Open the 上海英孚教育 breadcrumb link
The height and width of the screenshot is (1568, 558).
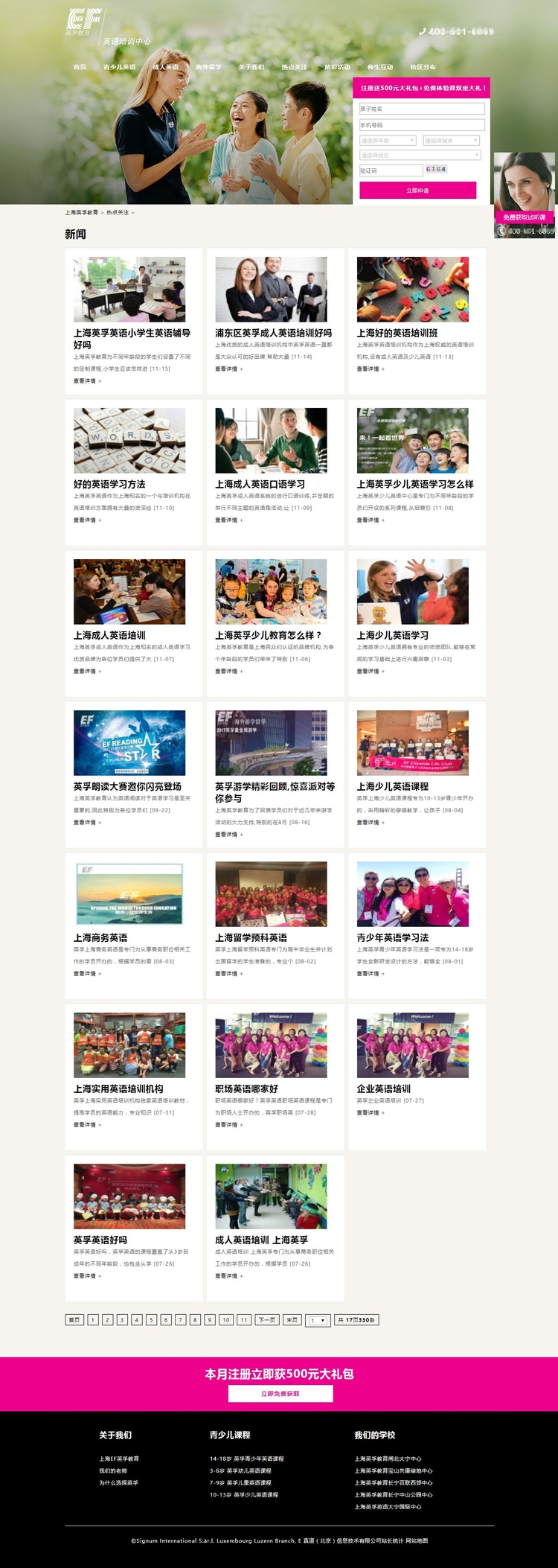point(81,213)
